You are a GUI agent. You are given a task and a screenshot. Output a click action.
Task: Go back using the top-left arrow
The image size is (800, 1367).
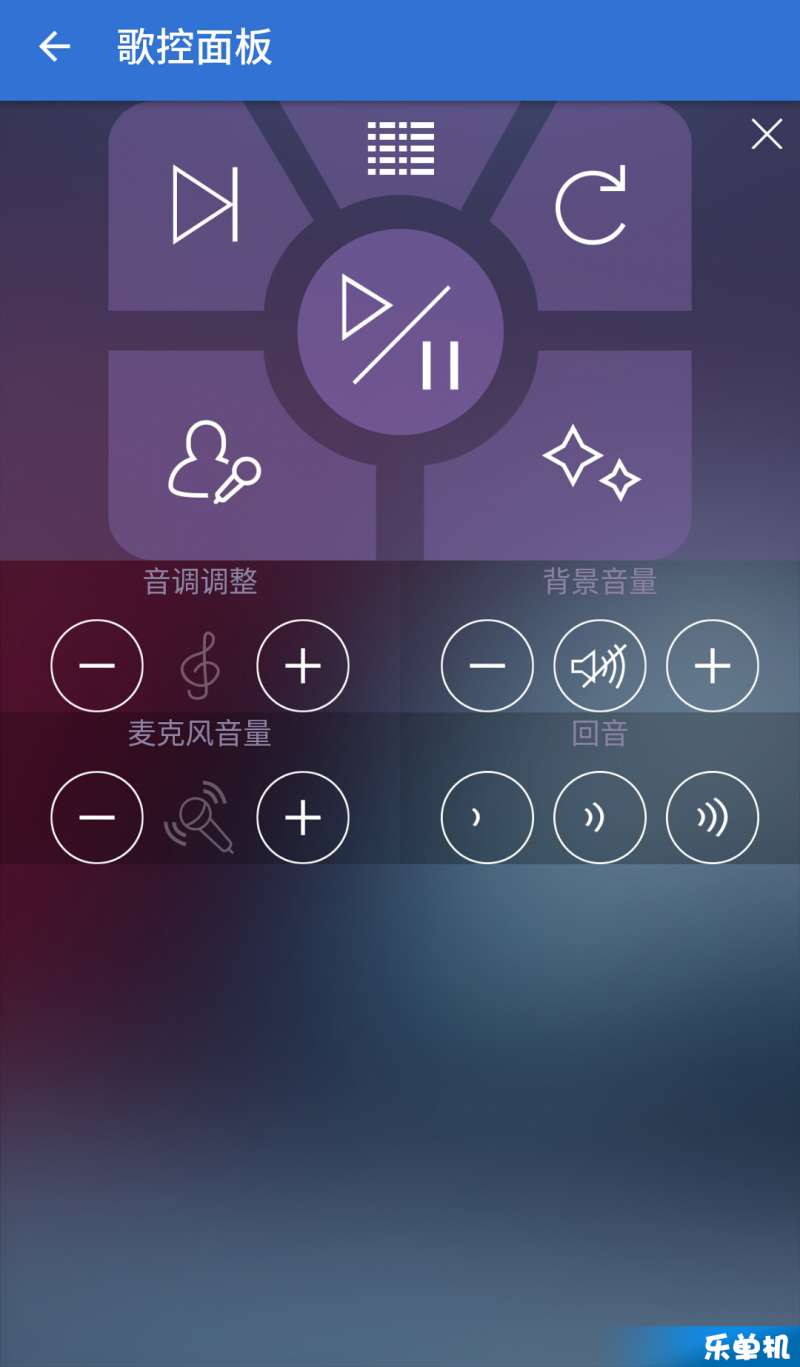tap(54, 47)
